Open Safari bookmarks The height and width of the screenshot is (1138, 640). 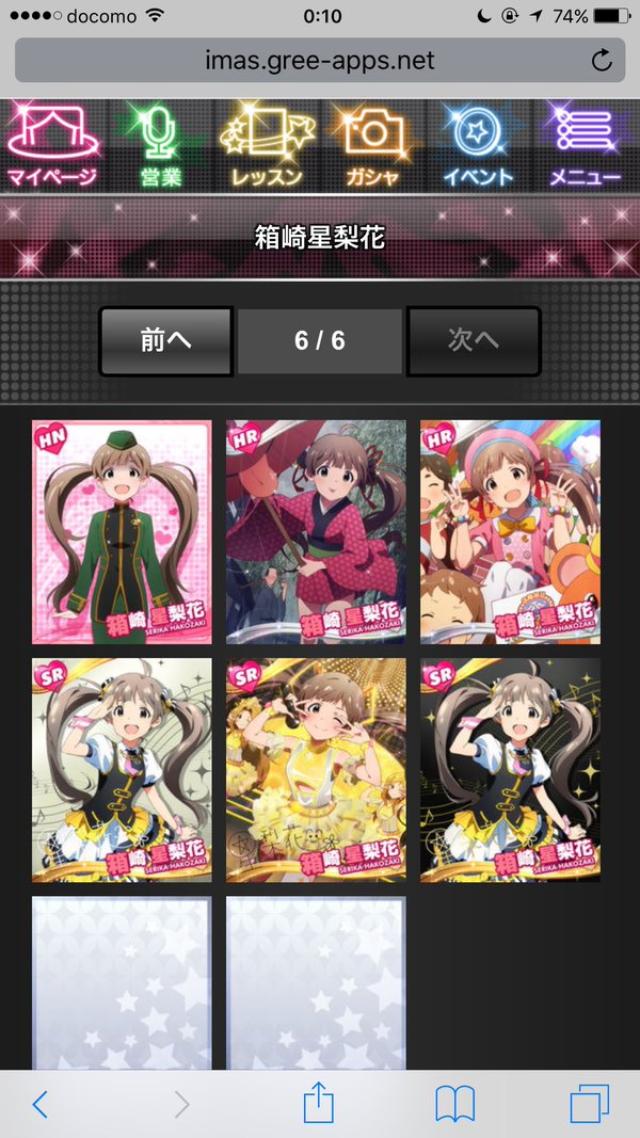tap(454, 1104)
